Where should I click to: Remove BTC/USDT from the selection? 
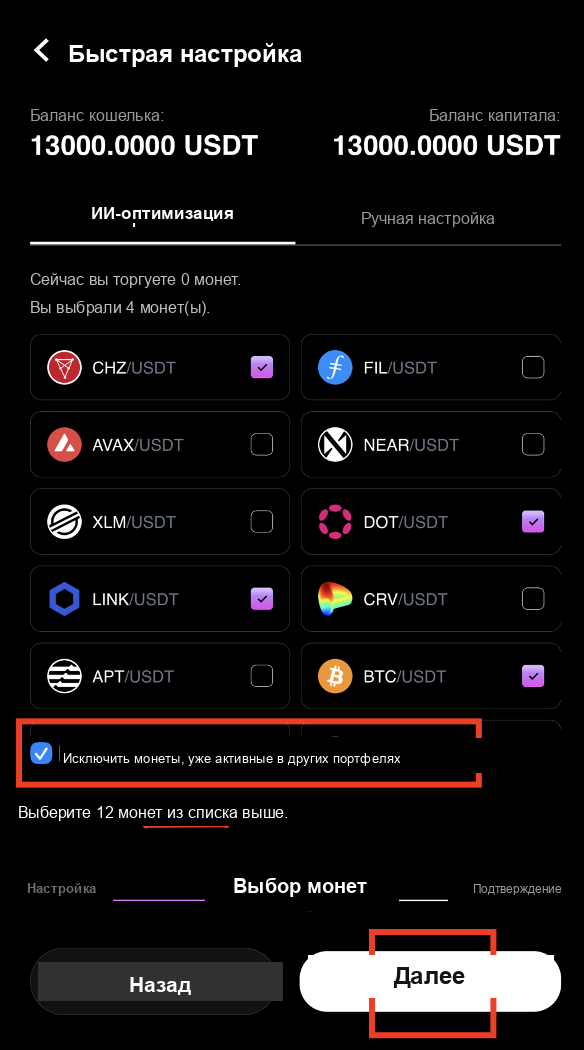[x=532, y=676]
